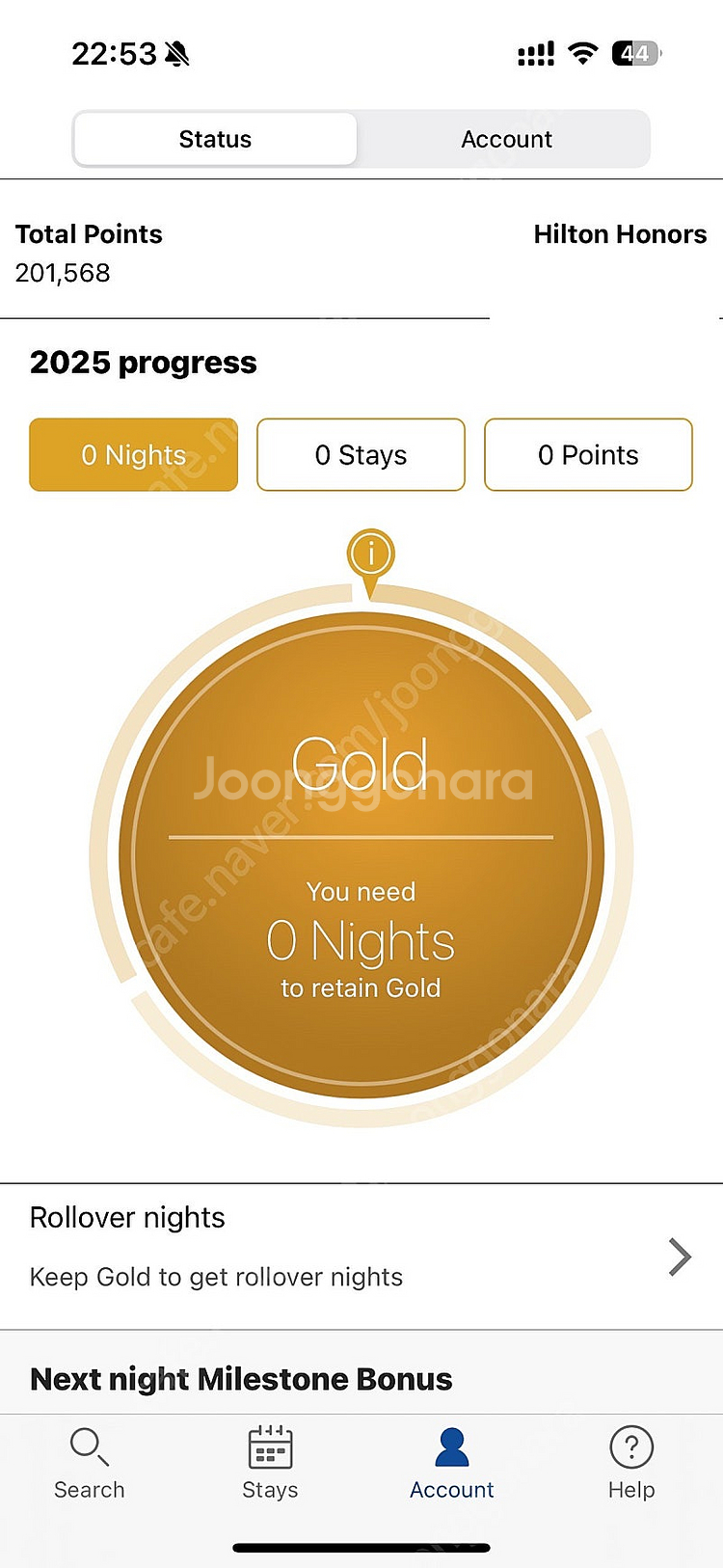
Task: Go to the Search tab
Action: [90, 1463]
